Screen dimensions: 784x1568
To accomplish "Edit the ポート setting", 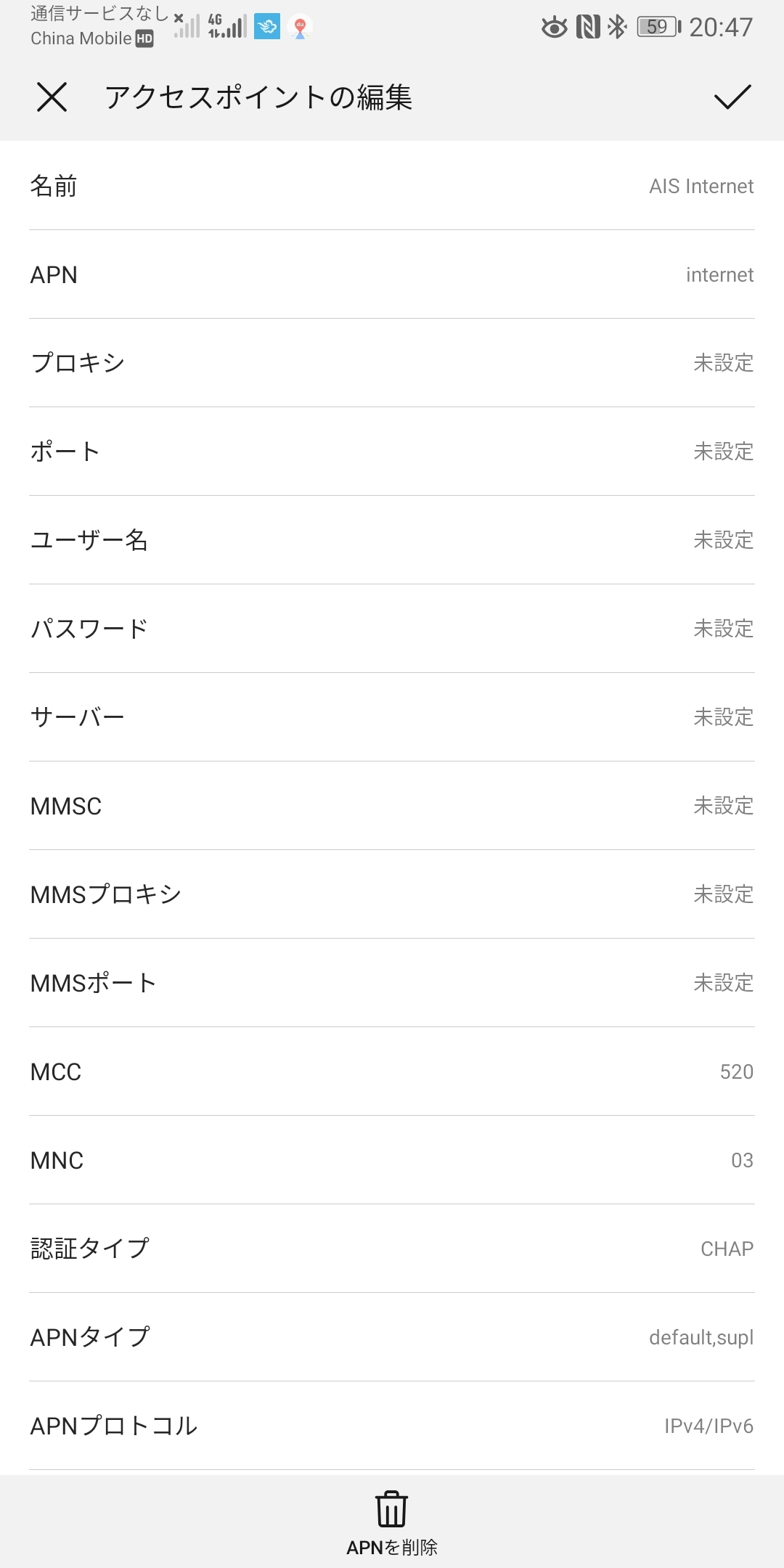I will coord(392,452).
